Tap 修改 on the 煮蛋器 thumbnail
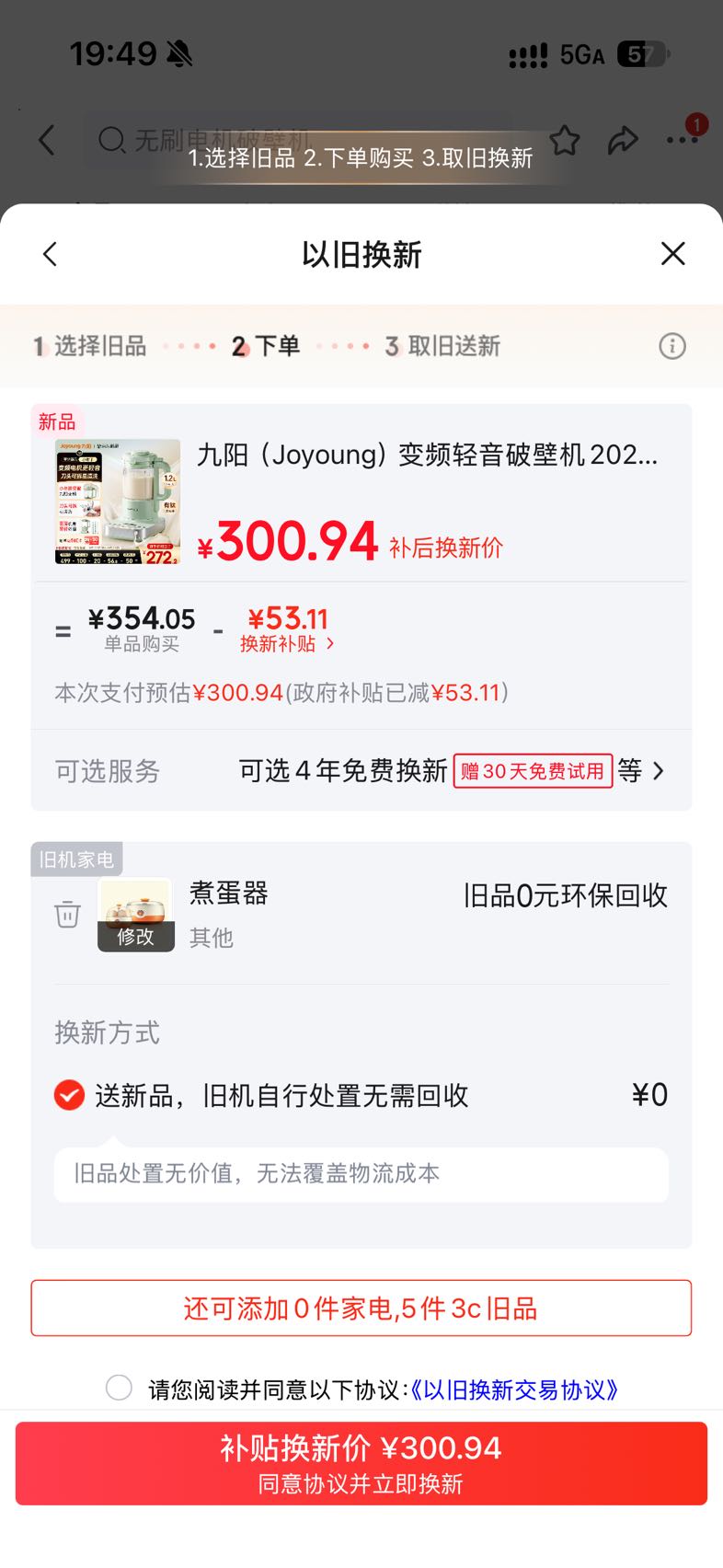This screenshot has height=1568, width=723. (136, 937)
